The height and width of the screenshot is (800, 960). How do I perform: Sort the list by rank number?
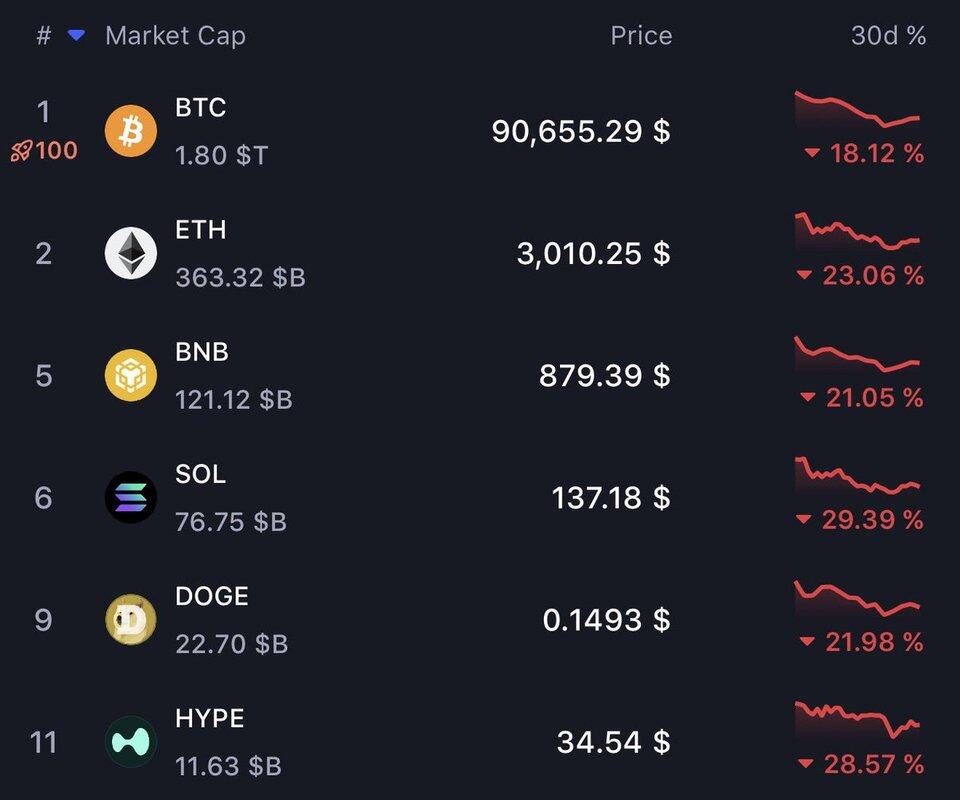tap(44, 36)
